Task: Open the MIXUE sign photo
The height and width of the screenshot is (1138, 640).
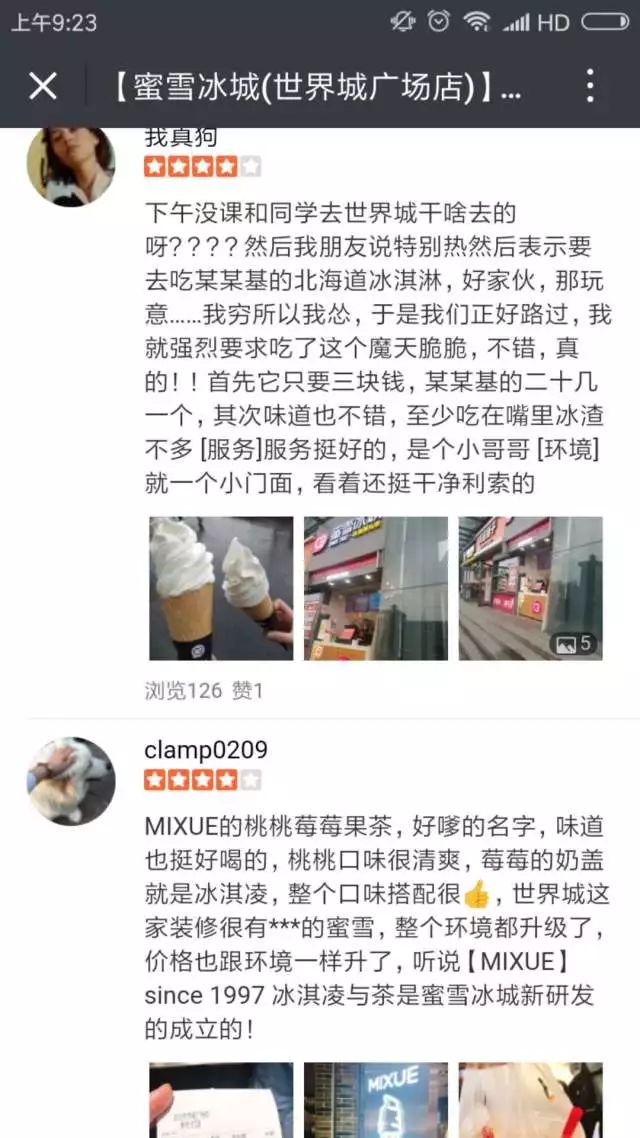Action: (x=376, y=1100)
